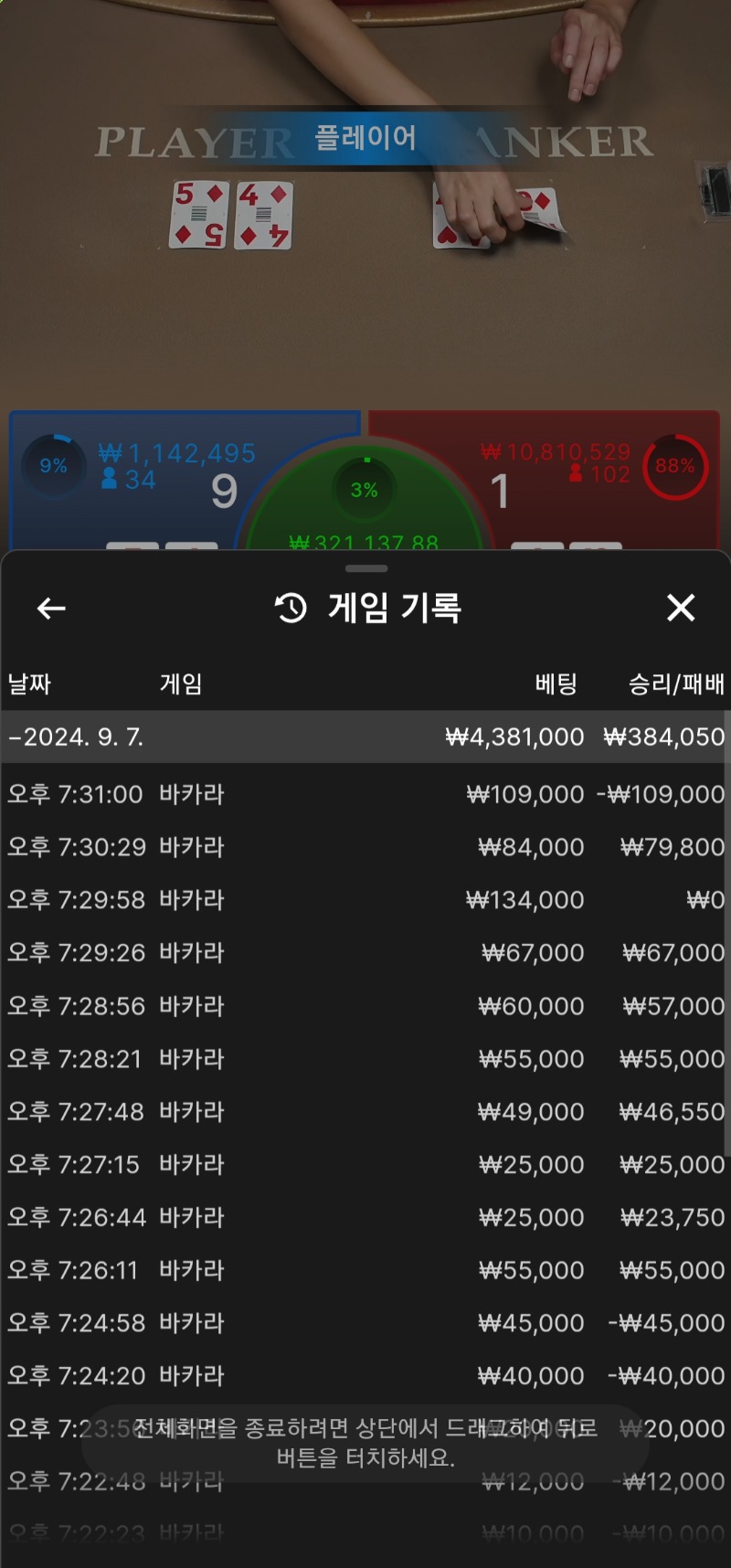Select the 오후 7:28:56 game entry
731x1568 pixels.
365,1006
